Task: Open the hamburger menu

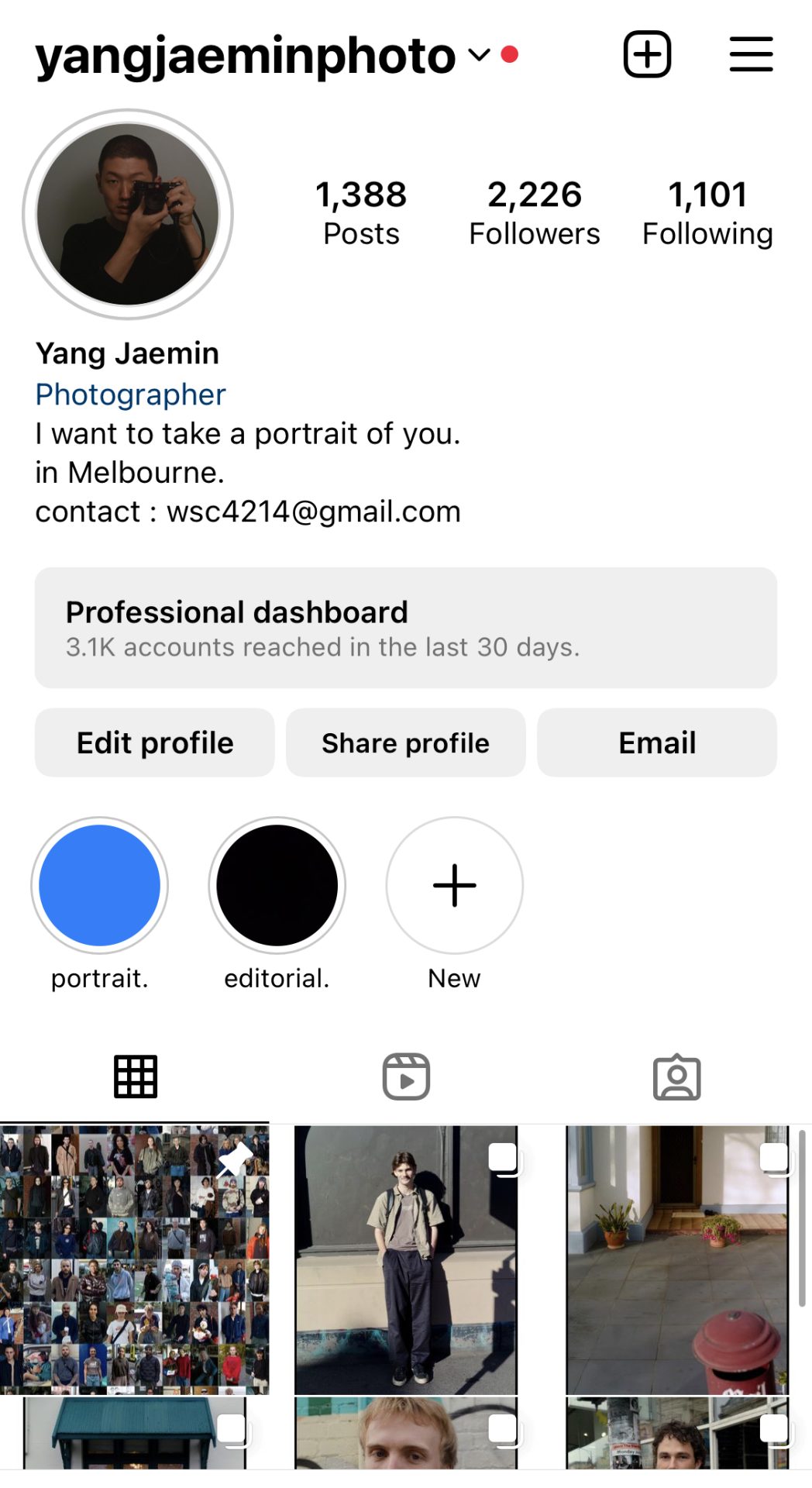Action: [x=751, y=54]
